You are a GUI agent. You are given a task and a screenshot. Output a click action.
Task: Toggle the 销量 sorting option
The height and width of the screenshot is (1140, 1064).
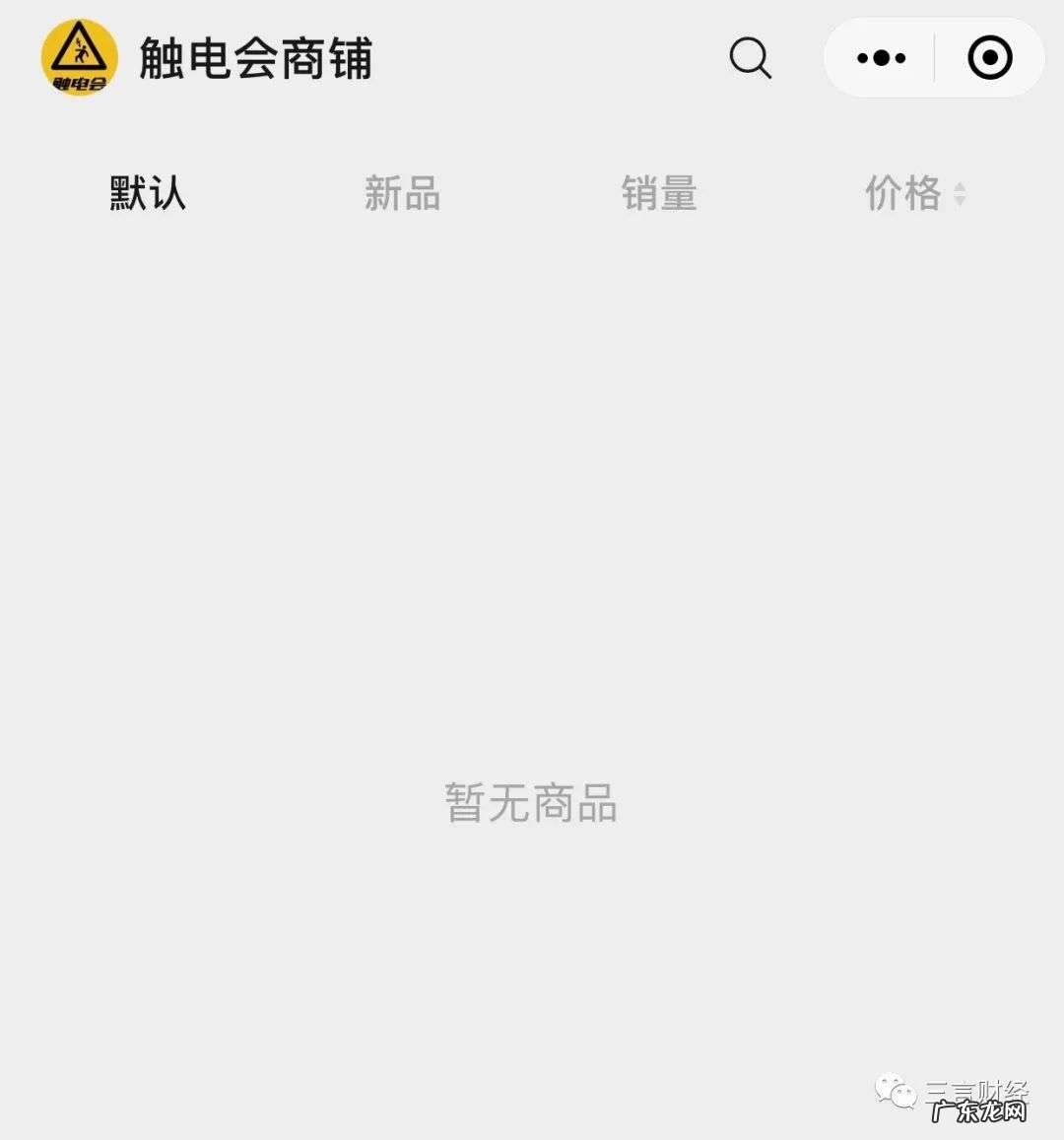click(660, 194)
